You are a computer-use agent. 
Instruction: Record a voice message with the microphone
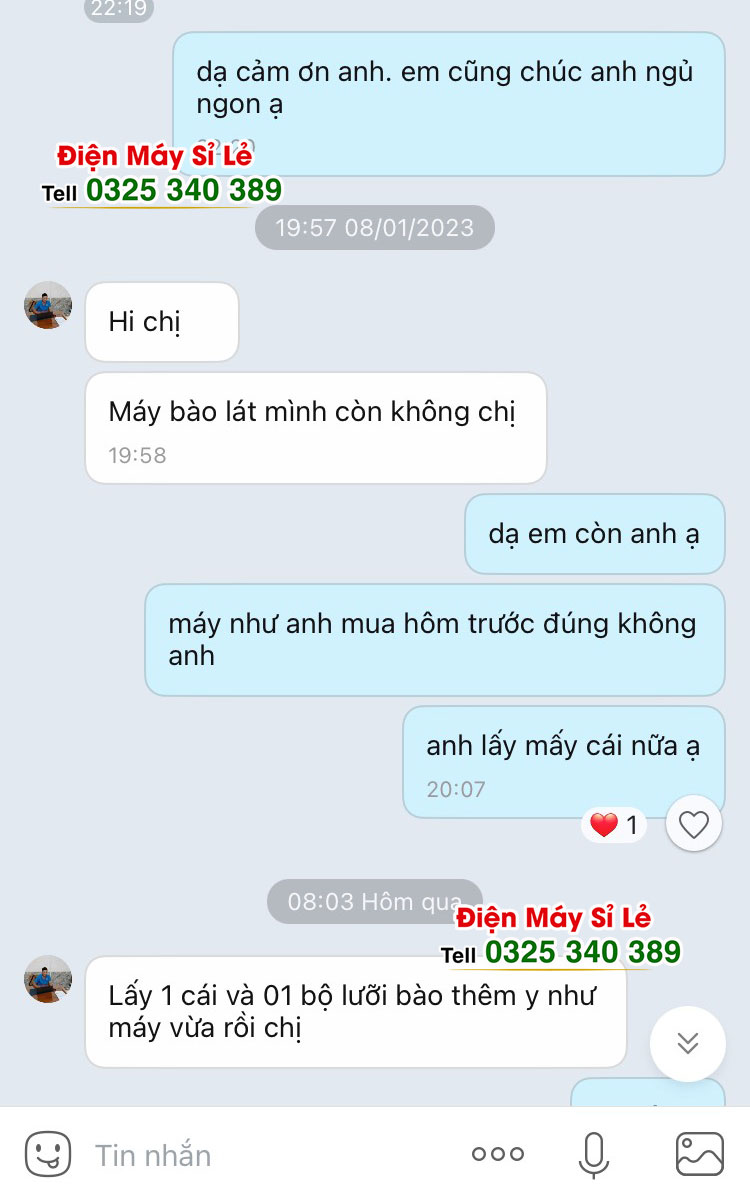tap(594, 1155)
